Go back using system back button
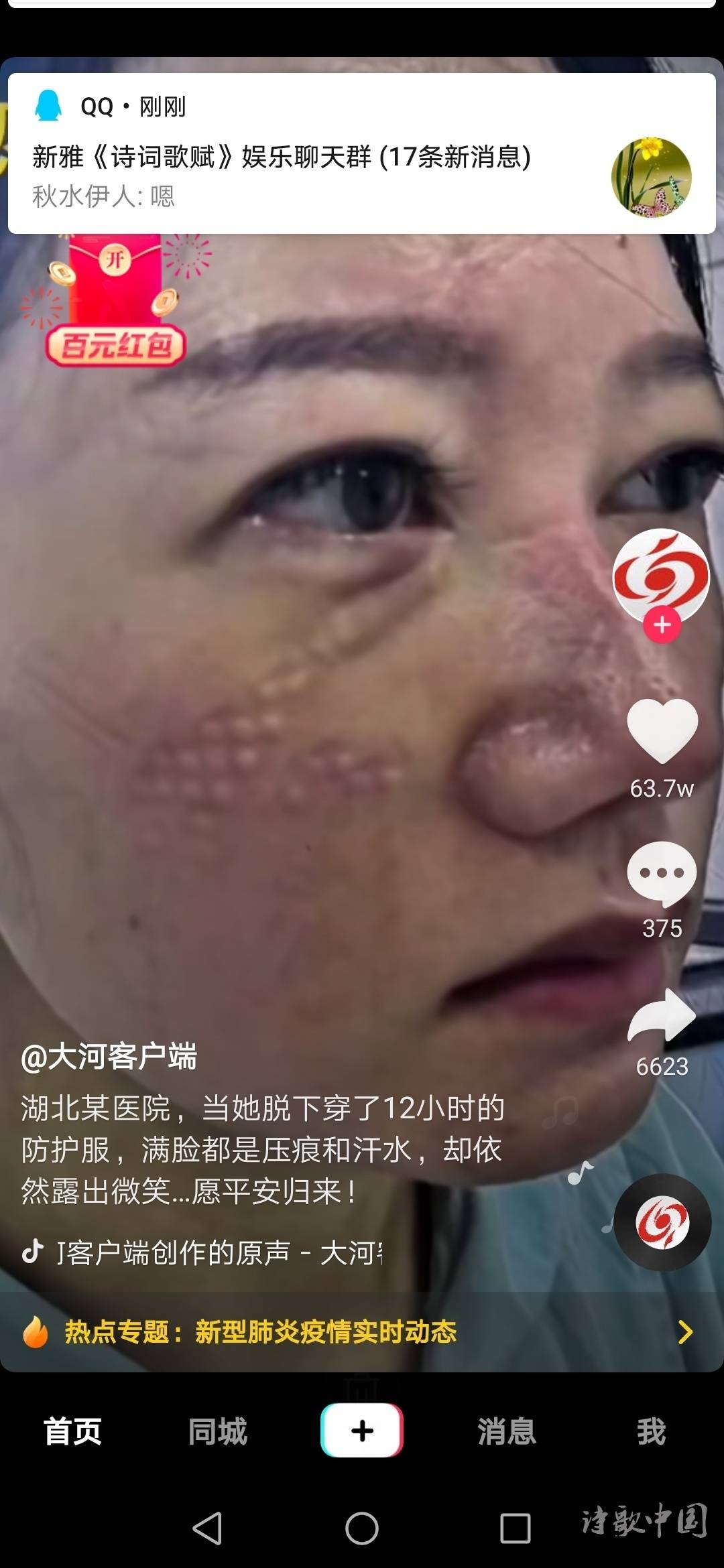This screenshot has width=724, height=1568. click(207, 1528)
